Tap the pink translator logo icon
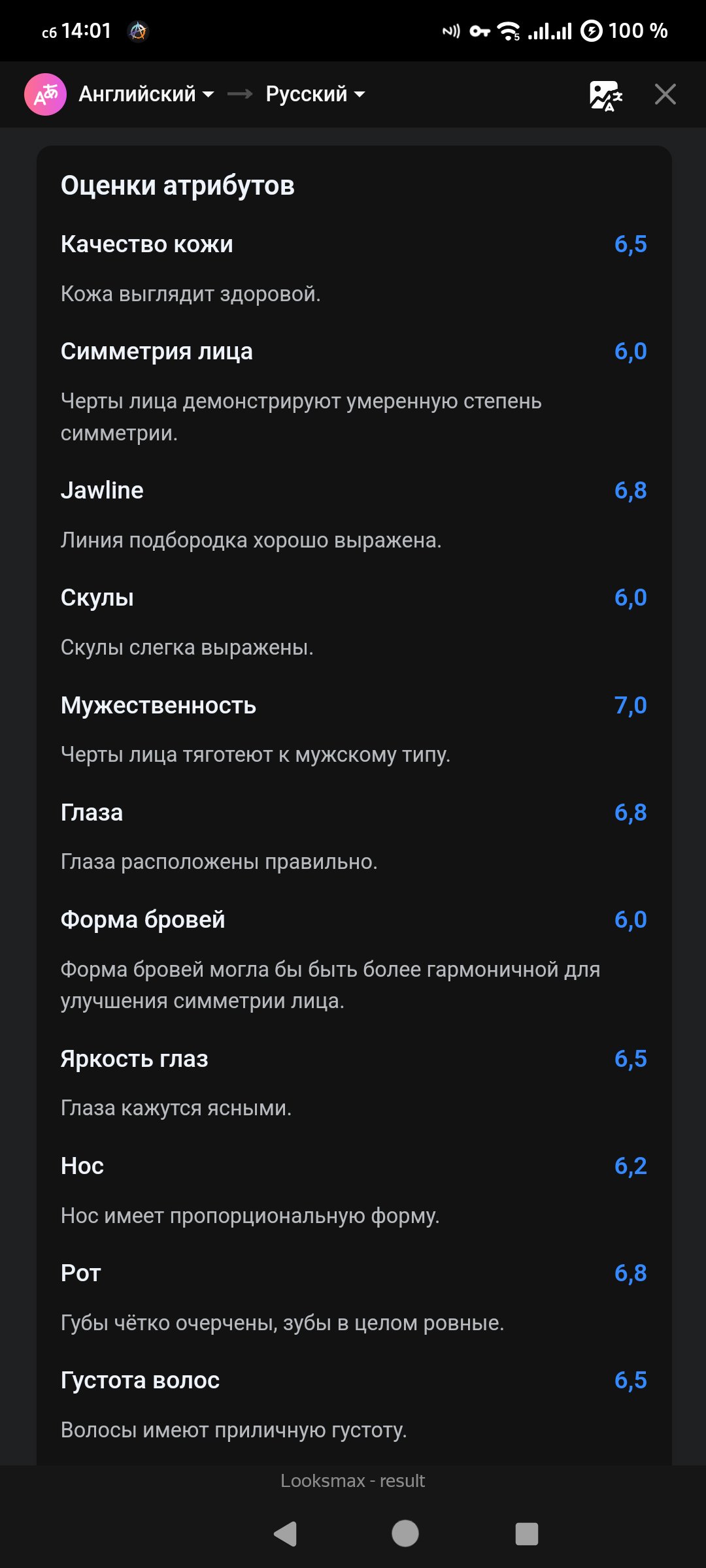Viewport: 706px width, 1568px height. point(45,95)
